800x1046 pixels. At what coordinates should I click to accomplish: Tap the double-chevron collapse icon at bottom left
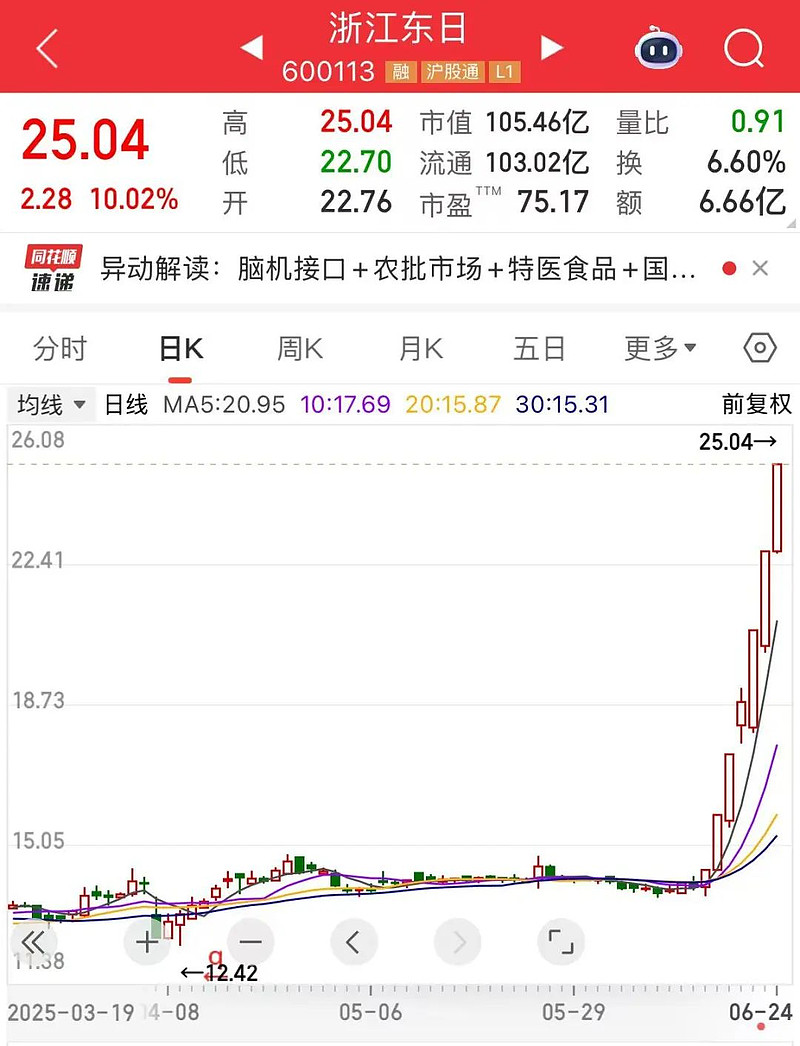[33, 942]
